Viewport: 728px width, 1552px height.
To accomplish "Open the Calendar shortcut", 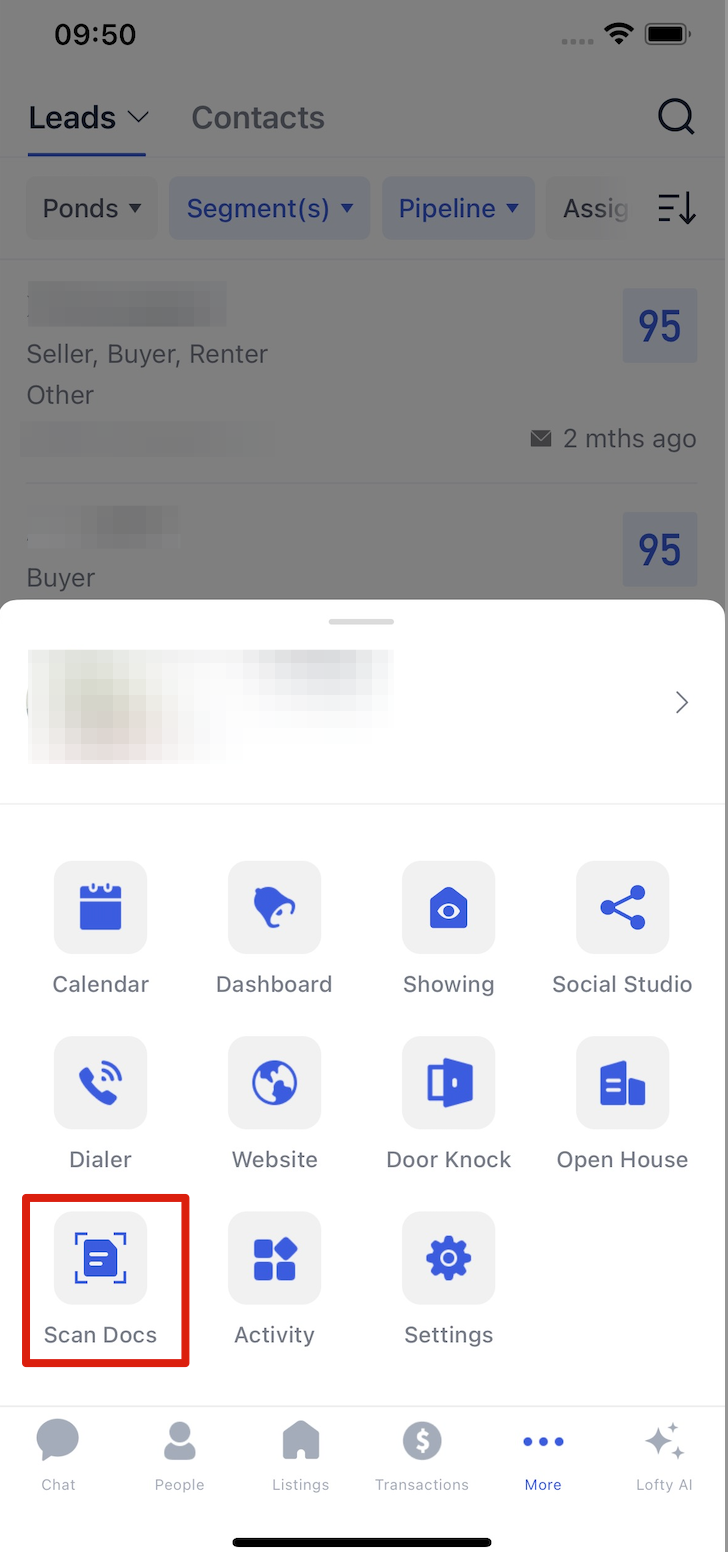I will pyautogui.click(x=100, y=908).
